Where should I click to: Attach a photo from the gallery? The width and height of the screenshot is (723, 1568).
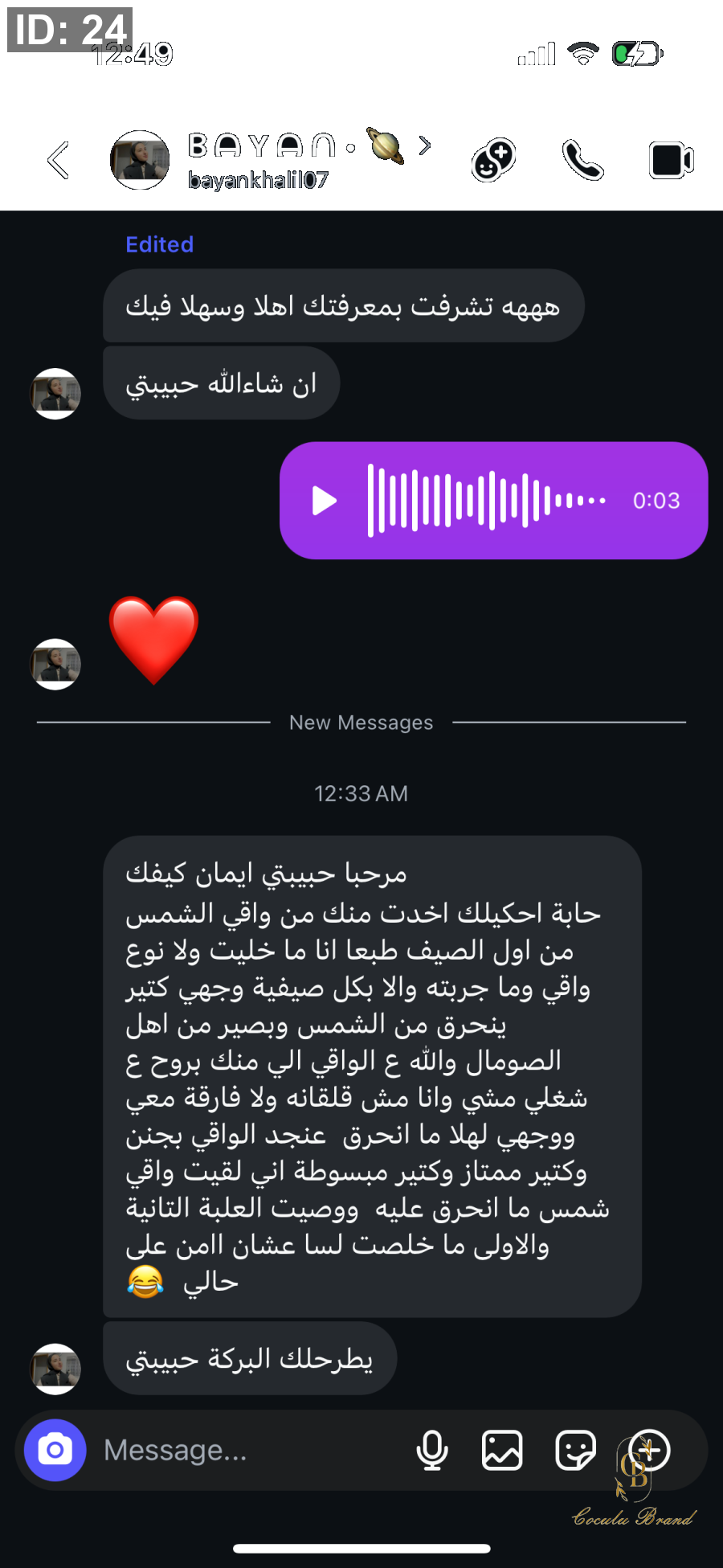(x=502, y=1450)
